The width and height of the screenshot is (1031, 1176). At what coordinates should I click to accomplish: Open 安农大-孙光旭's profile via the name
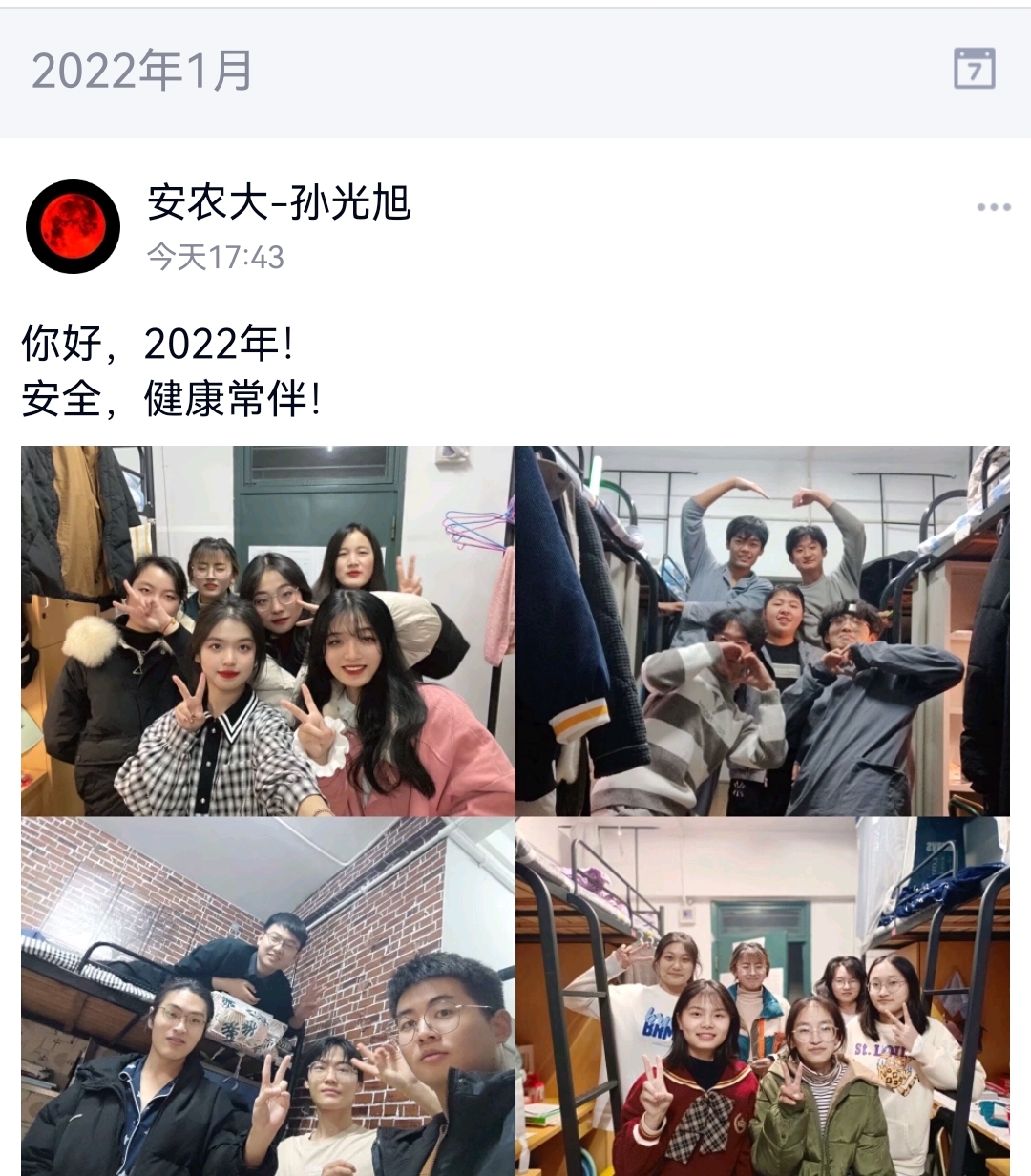(x=279, y=202)
